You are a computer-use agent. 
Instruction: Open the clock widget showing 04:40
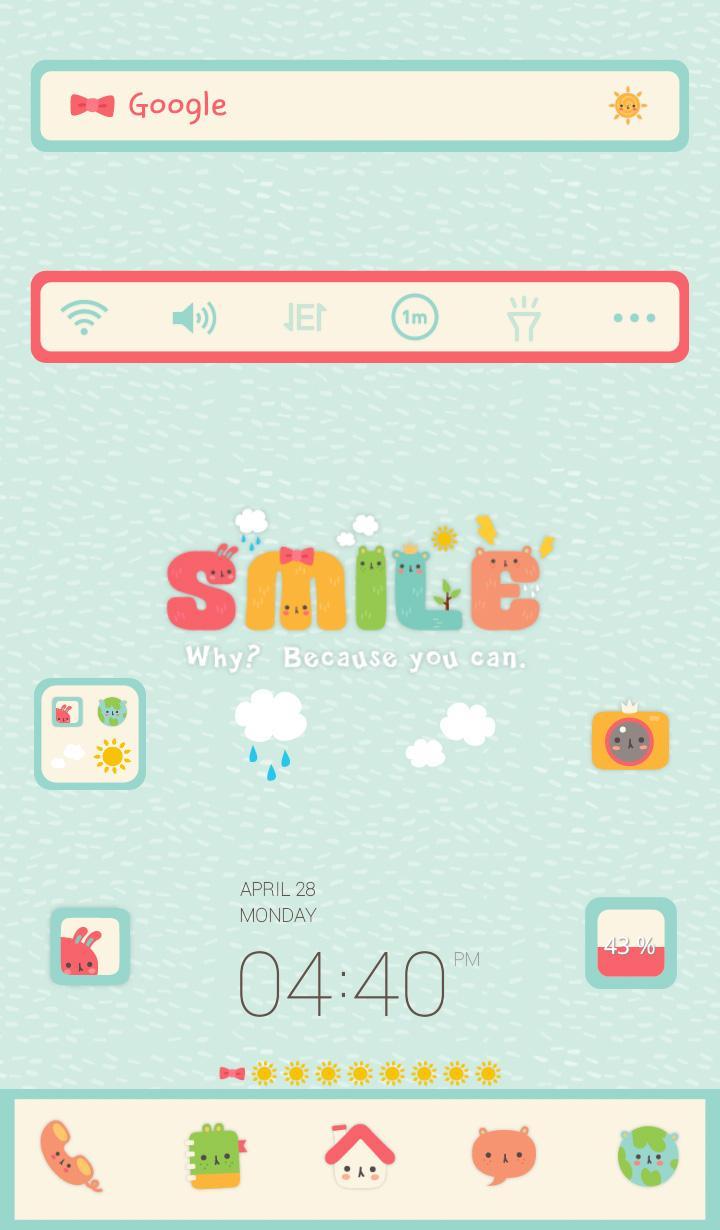342,984
